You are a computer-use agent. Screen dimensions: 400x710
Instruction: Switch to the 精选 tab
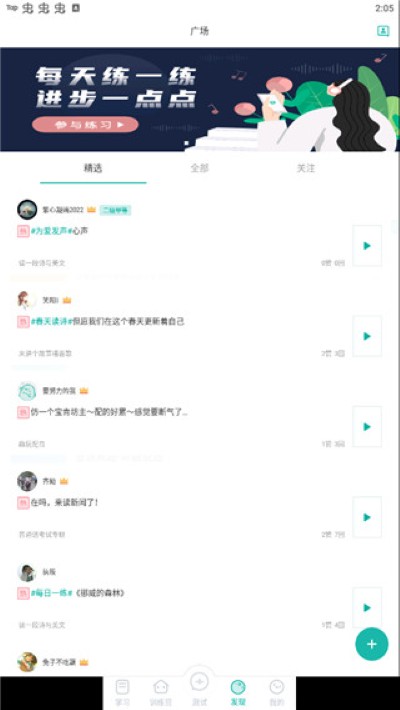coord(93,168)
